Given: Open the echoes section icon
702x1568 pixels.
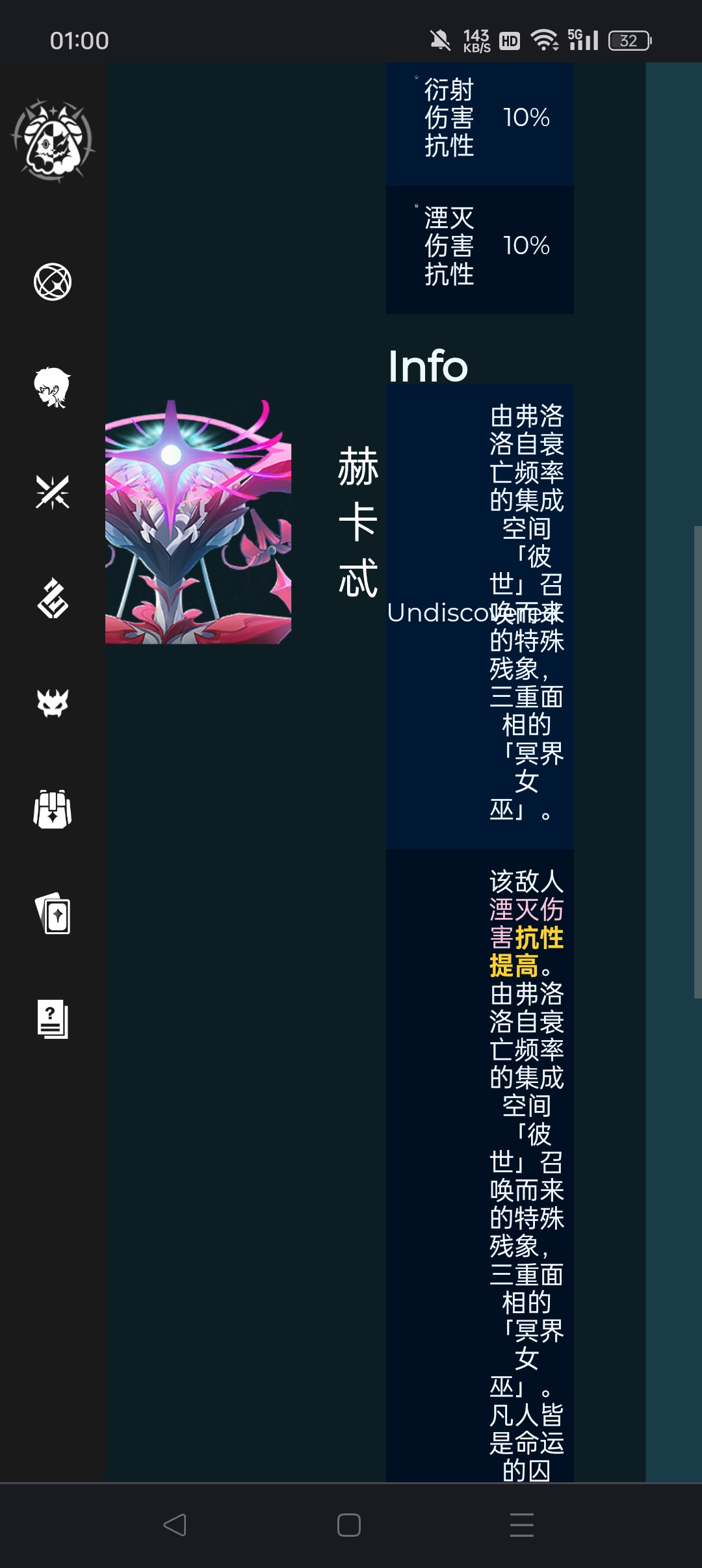Looking at the screenshot, I should (x=53, y=598).
